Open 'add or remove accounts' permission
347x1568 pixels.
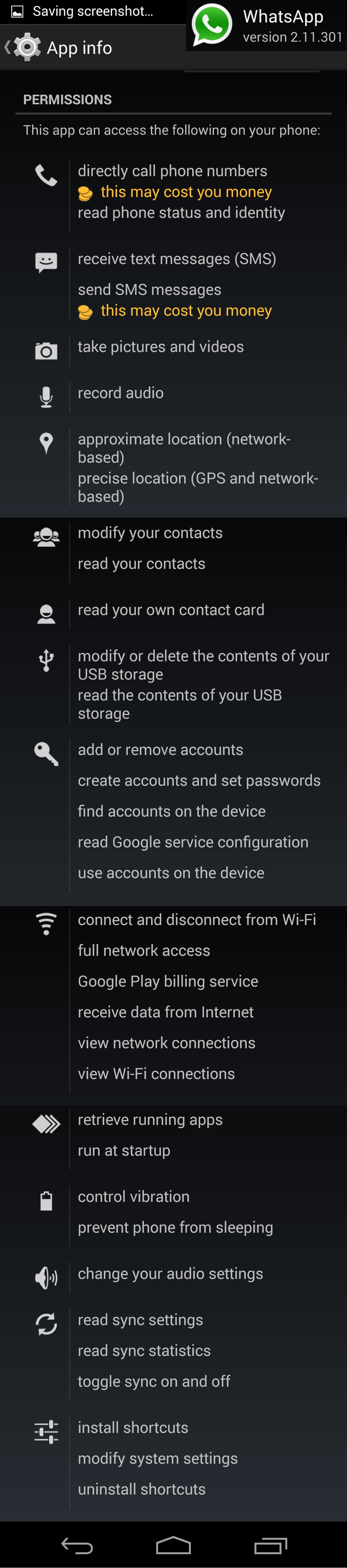(x=160, y=749)
